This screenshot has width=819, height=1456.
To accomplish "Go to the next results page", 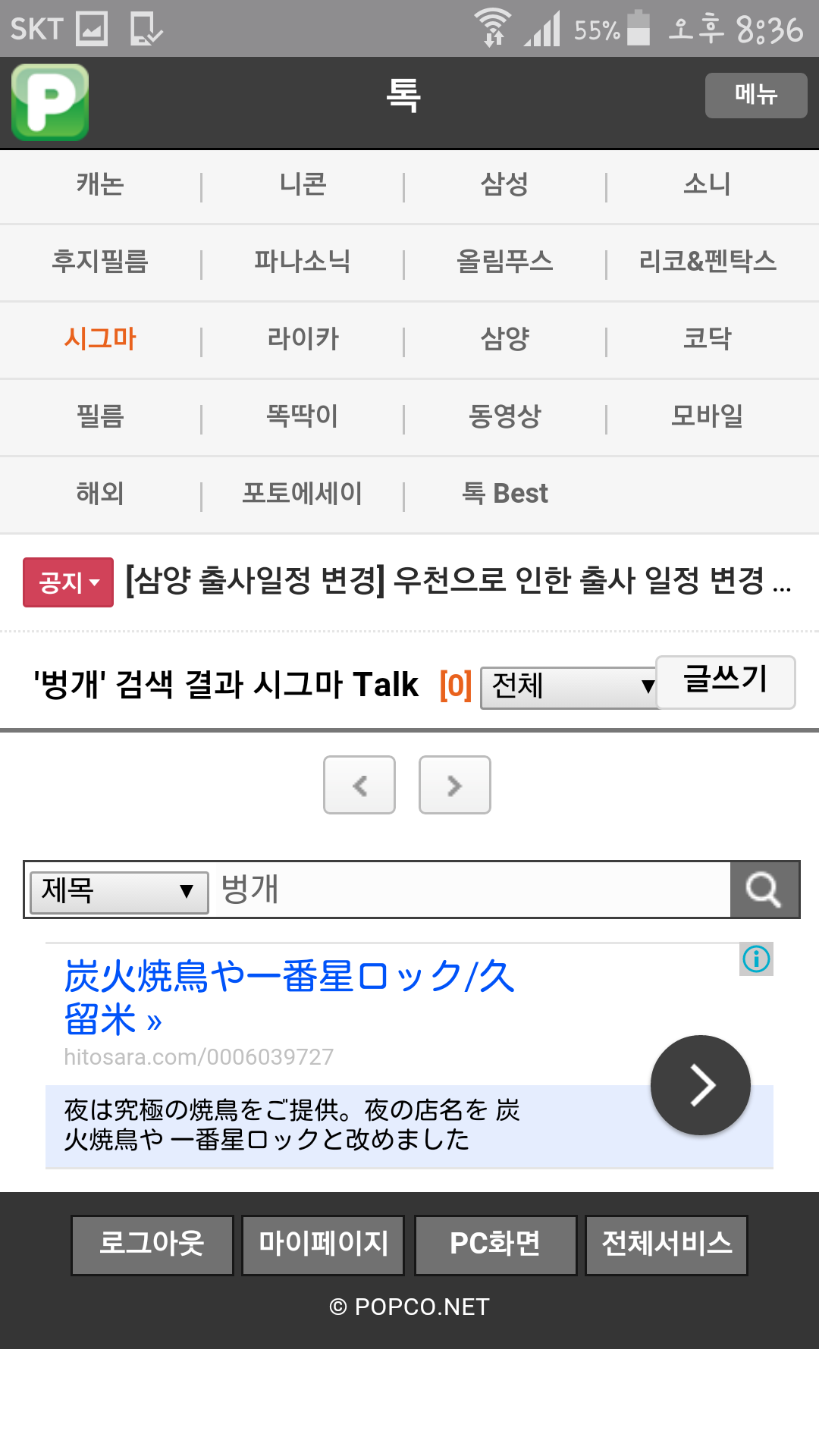I will click(455, 785).
